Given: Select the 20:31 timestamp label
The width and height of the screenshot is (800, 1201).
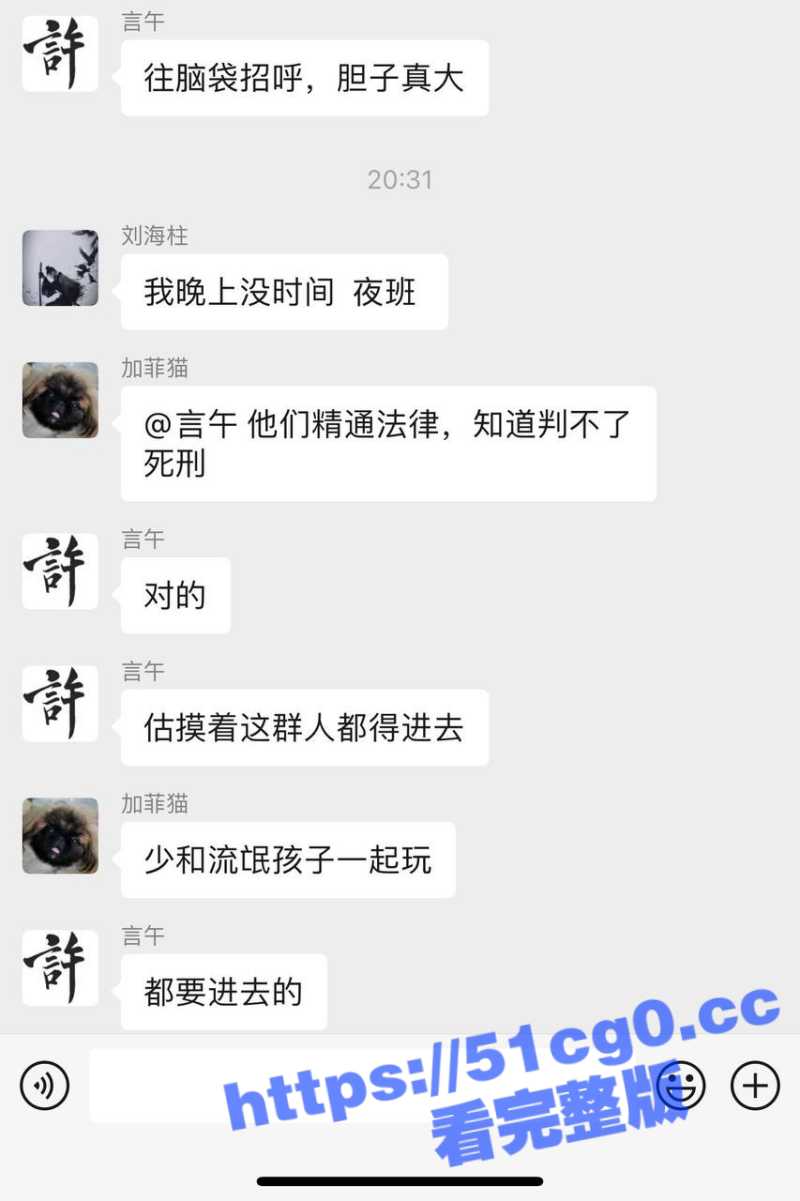Looking at the screenshot, I should point(400,179).
